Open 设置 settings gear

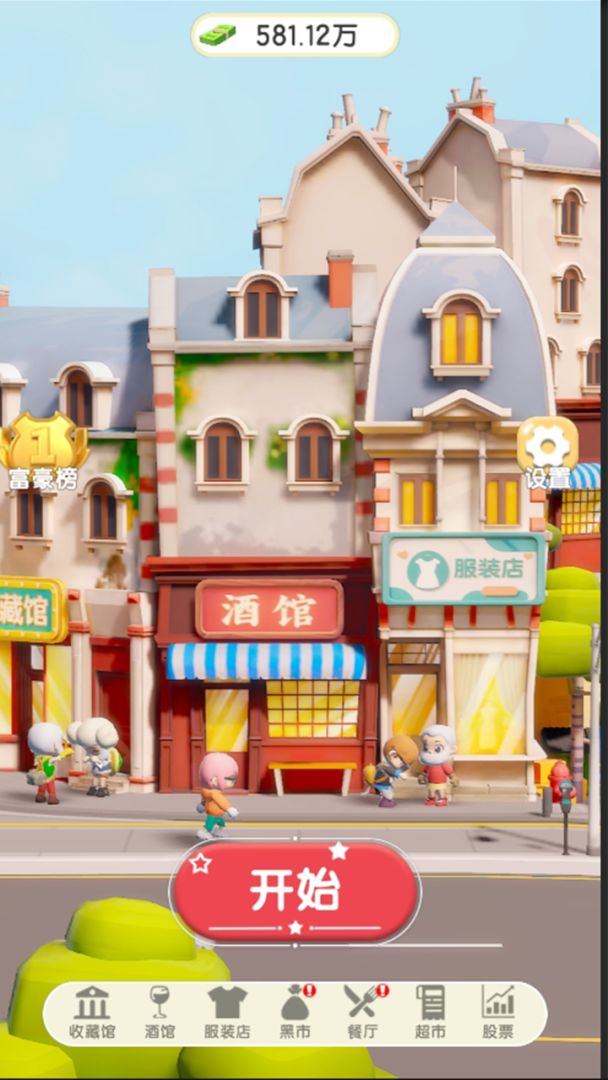[x=548, y=453]
